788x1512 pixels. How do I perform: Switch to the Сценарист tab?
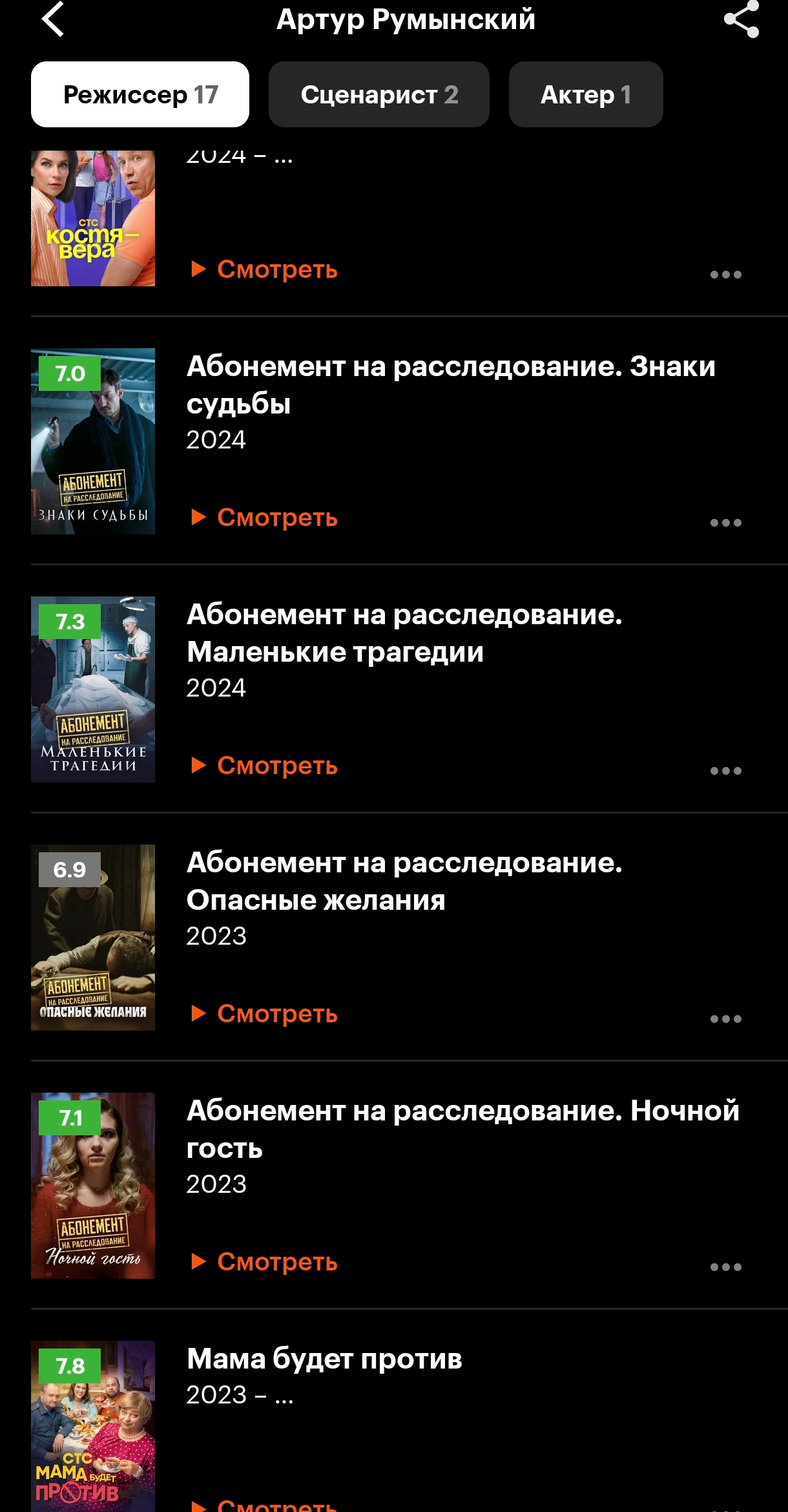379,95
